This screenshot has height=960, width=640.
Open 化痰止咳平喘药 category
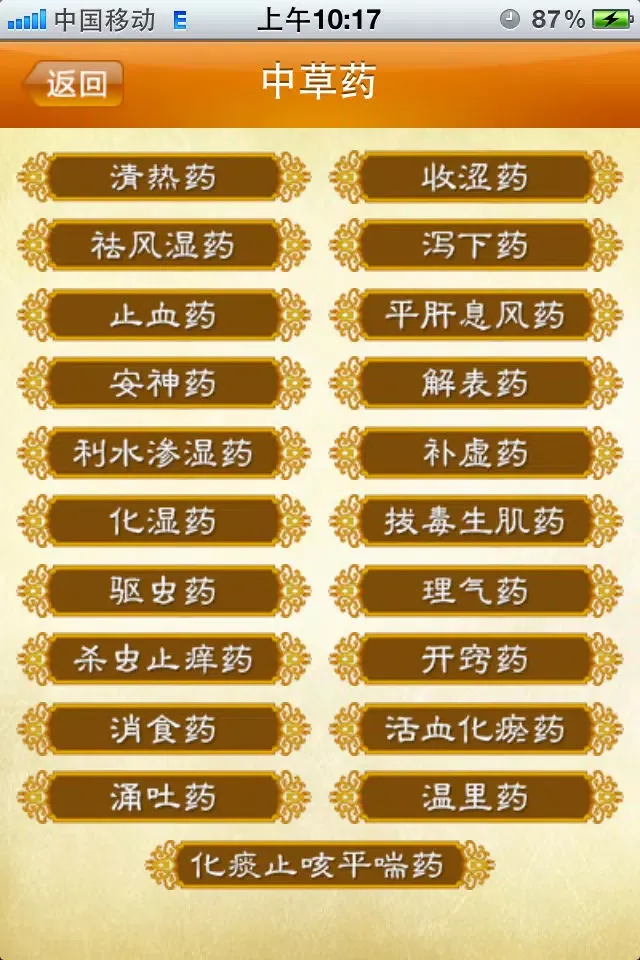click(x=319, y=865)
